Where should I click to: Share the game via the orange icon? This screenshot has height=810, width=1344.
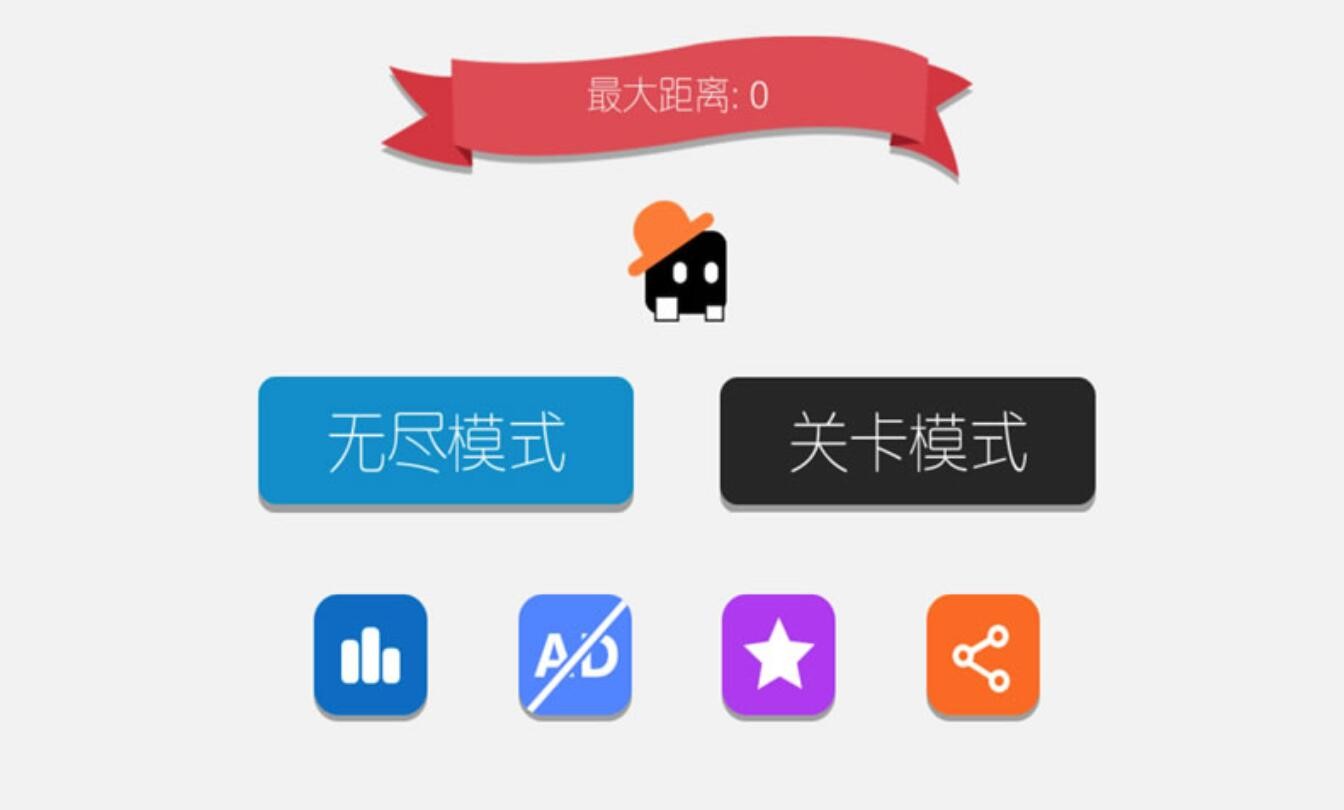click(x=982, y=654)
